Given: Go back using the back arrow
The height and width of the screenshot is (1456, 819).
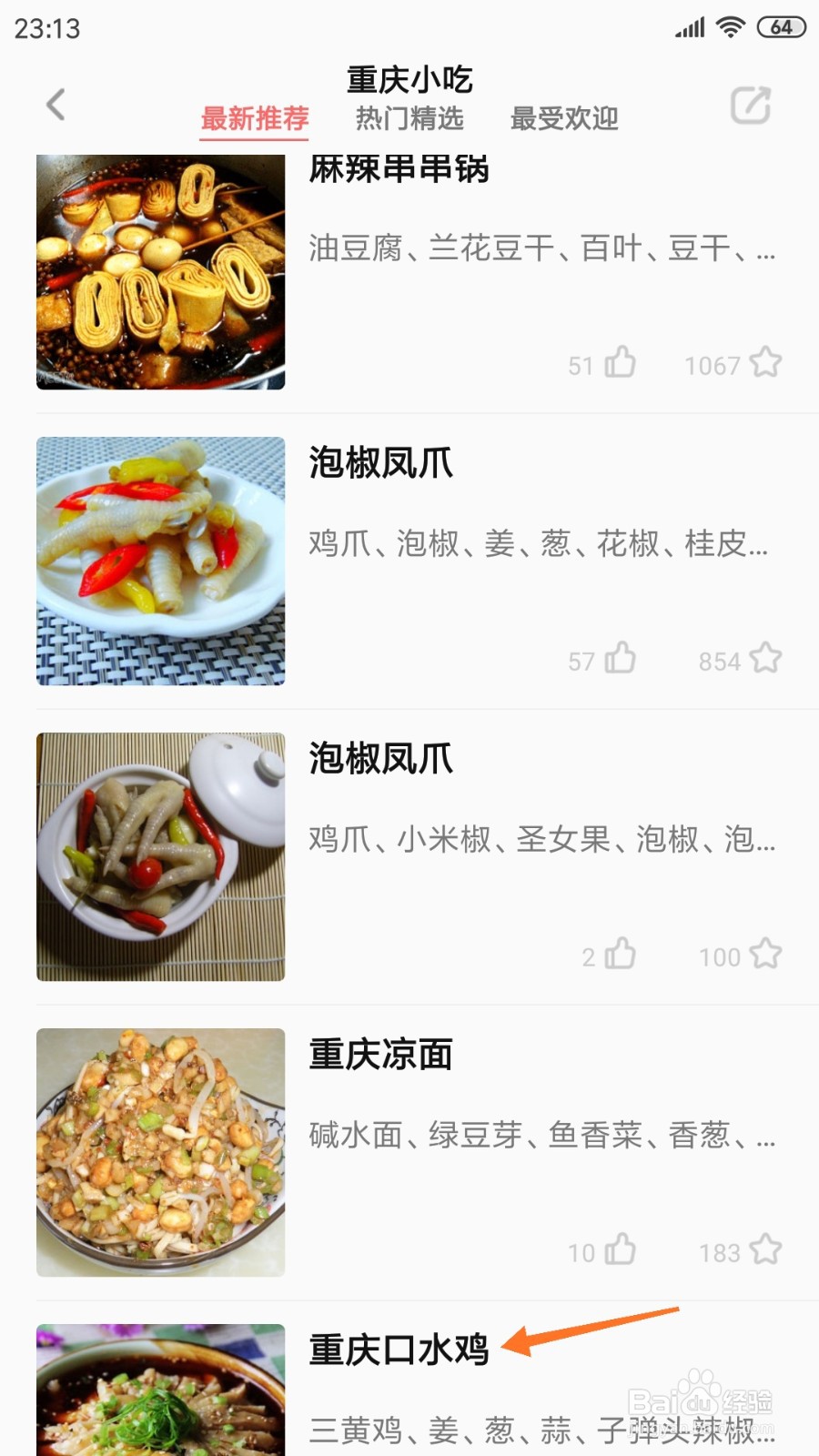Looking at the screenshot, I should [x=56, y=105].
